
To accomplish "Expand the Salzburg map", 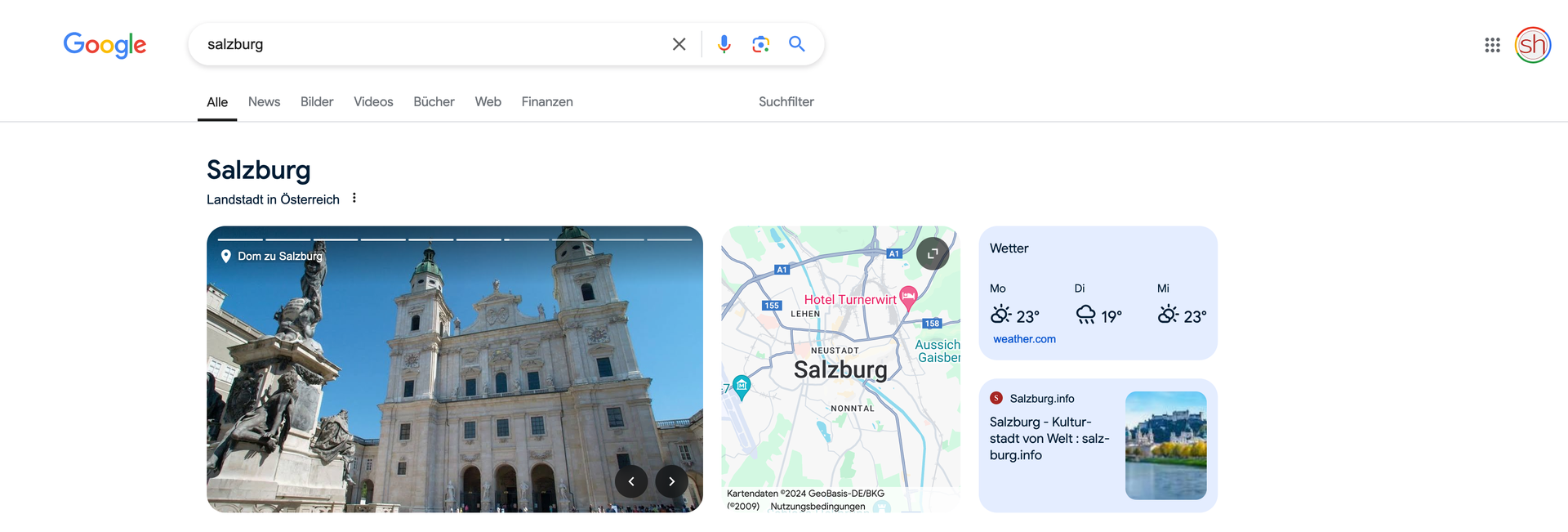I will 933,253.
